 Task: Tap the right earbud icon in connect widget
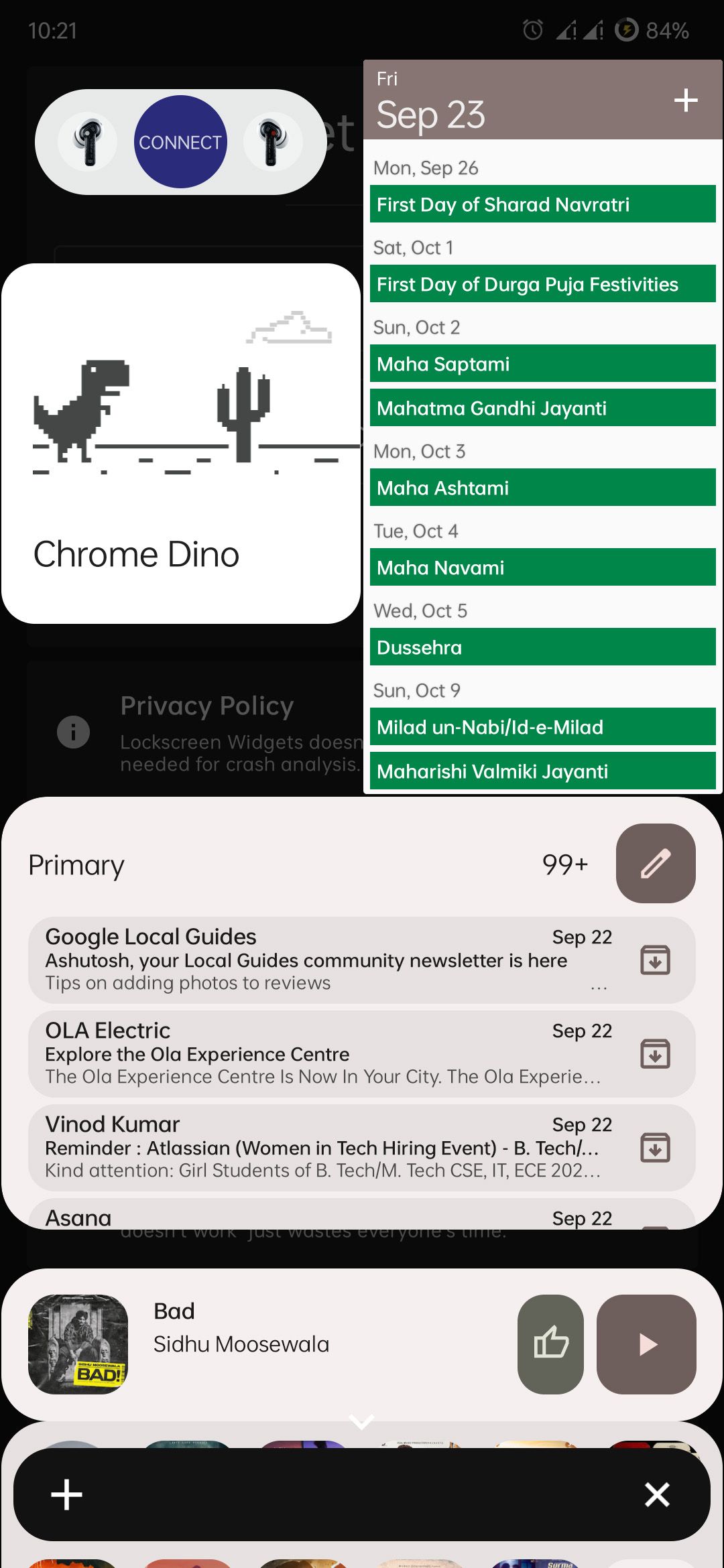pos(274,141)
